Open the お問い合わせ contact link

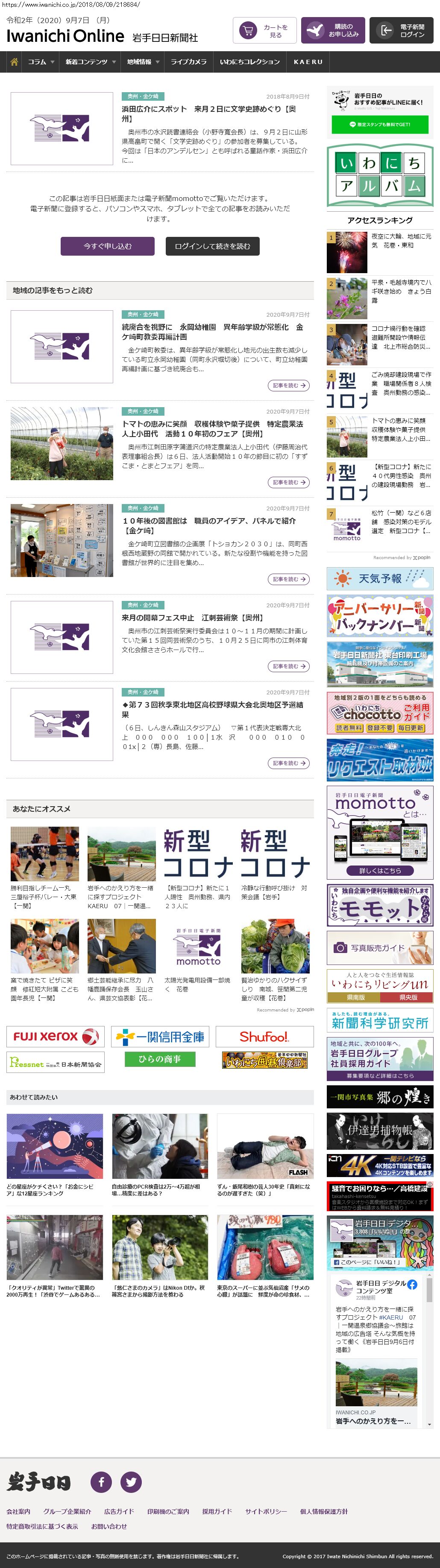[109, 1526]
